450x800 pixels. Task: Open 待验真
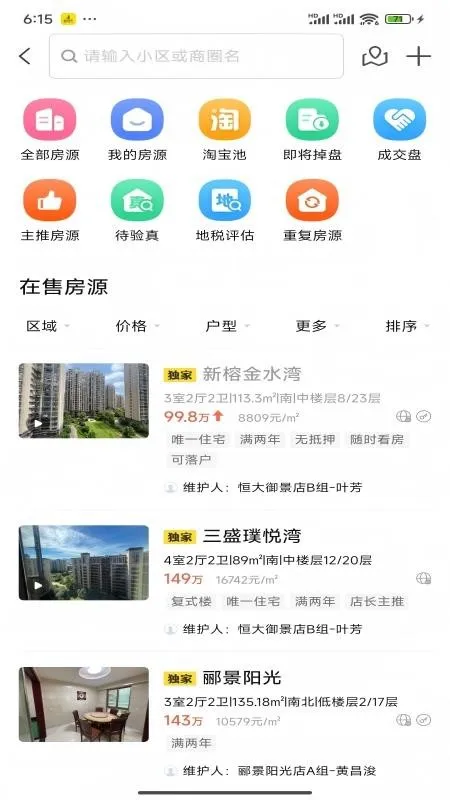pos(137,211)
